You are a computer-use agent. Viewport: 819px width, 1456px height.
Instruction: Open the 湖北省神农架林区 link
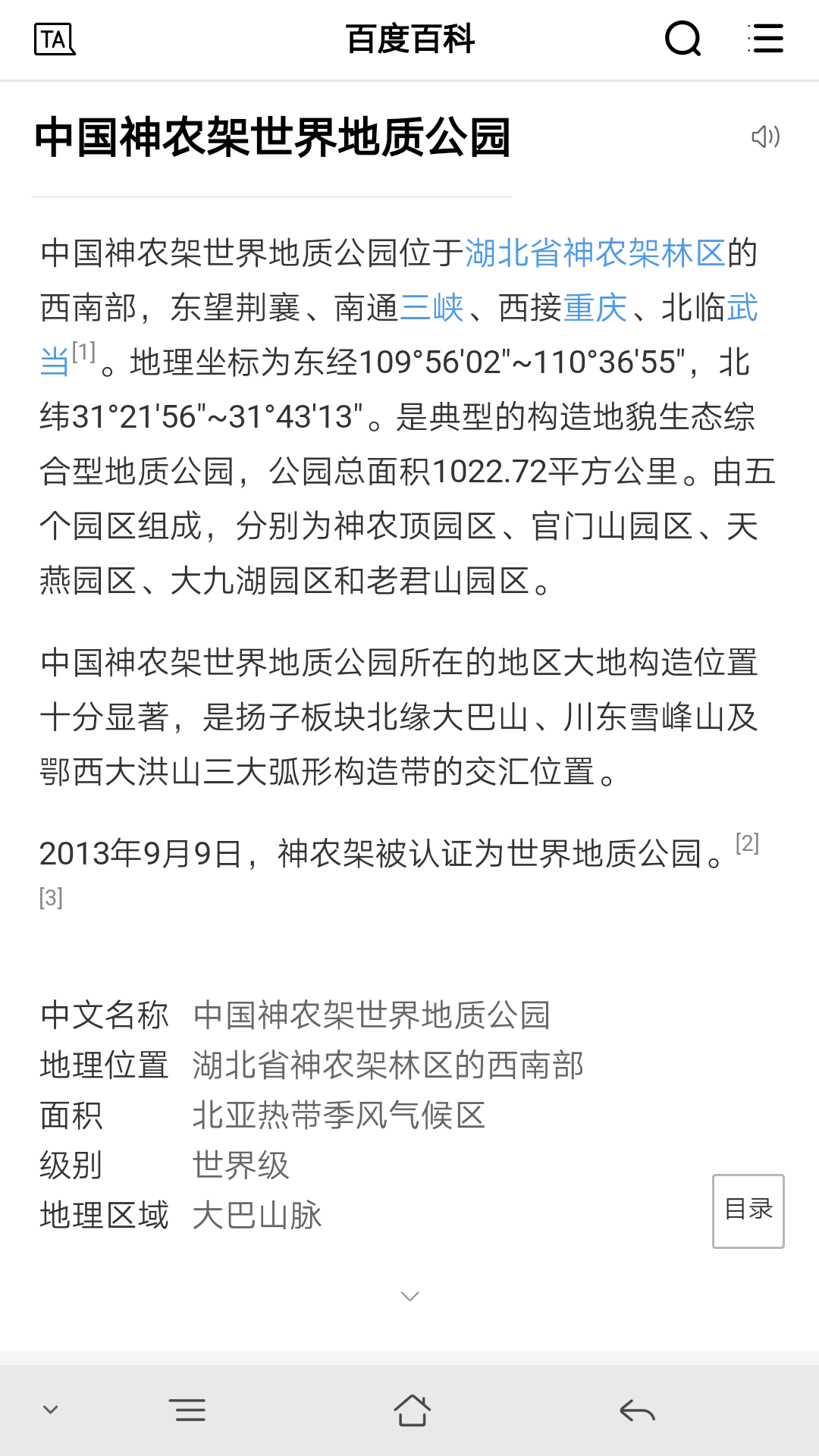pos(595,253)
